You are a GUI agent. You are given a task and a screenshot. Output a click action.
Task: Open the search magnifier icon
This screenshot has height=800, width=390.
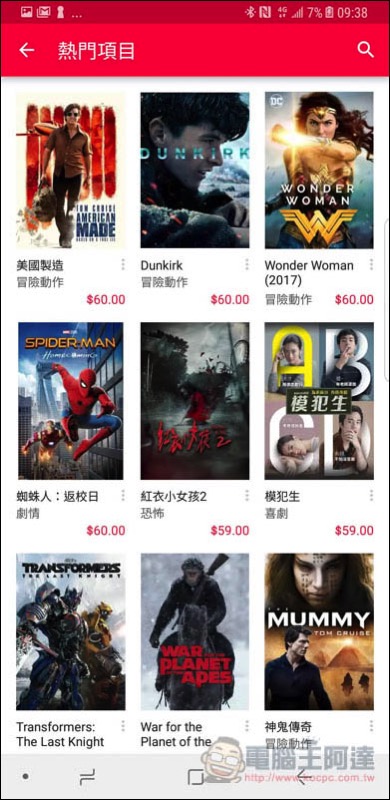(365, 50)
